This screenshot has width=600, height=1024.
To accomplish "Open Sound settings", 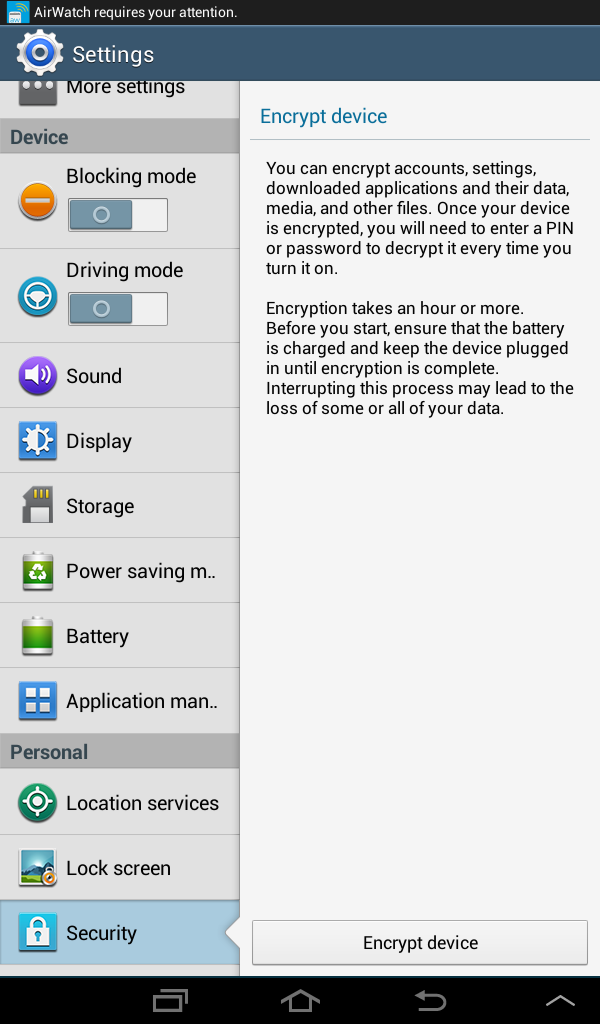I will click(120, 376).
